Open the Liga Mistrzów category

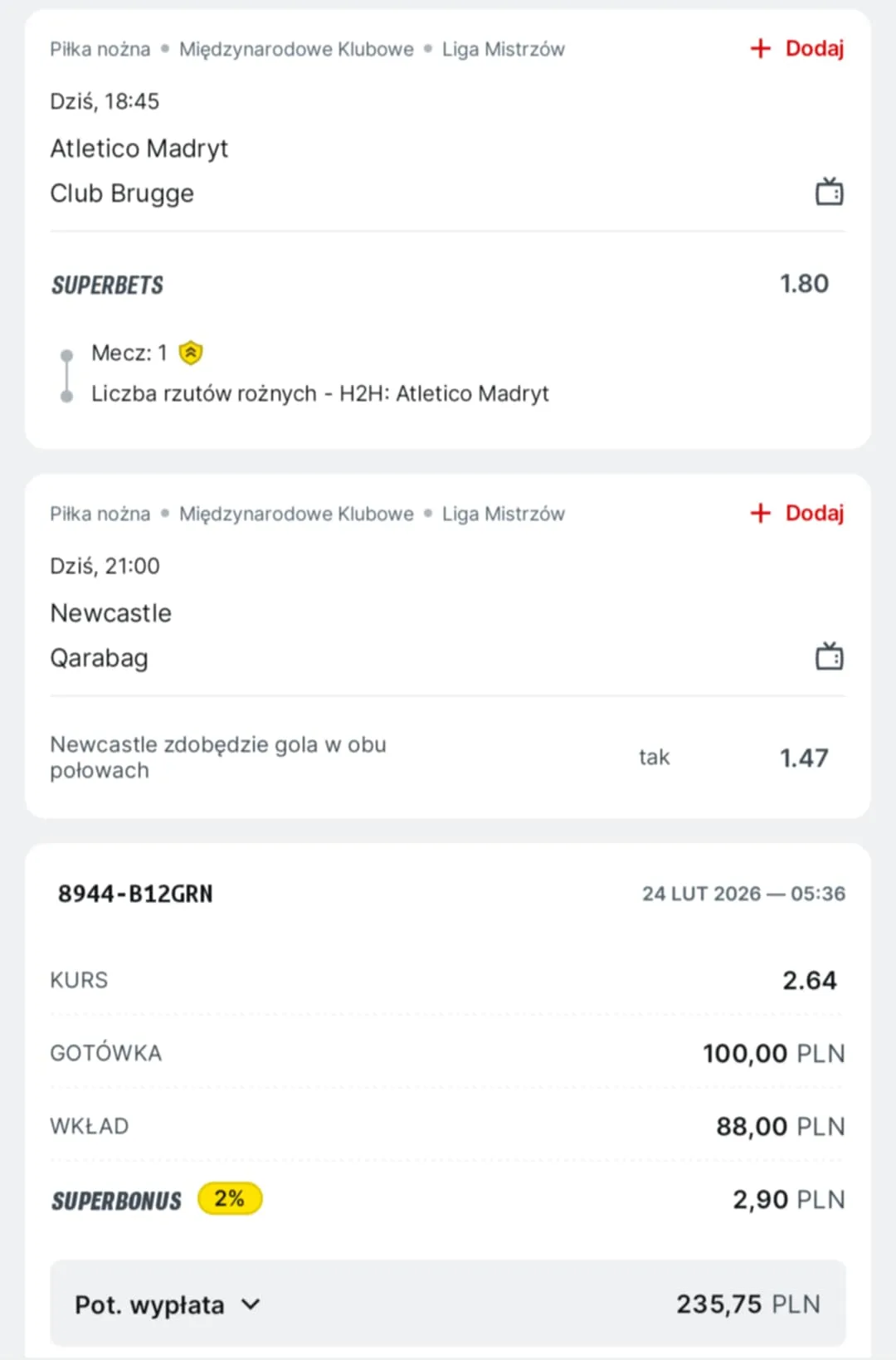coord(504,48)
